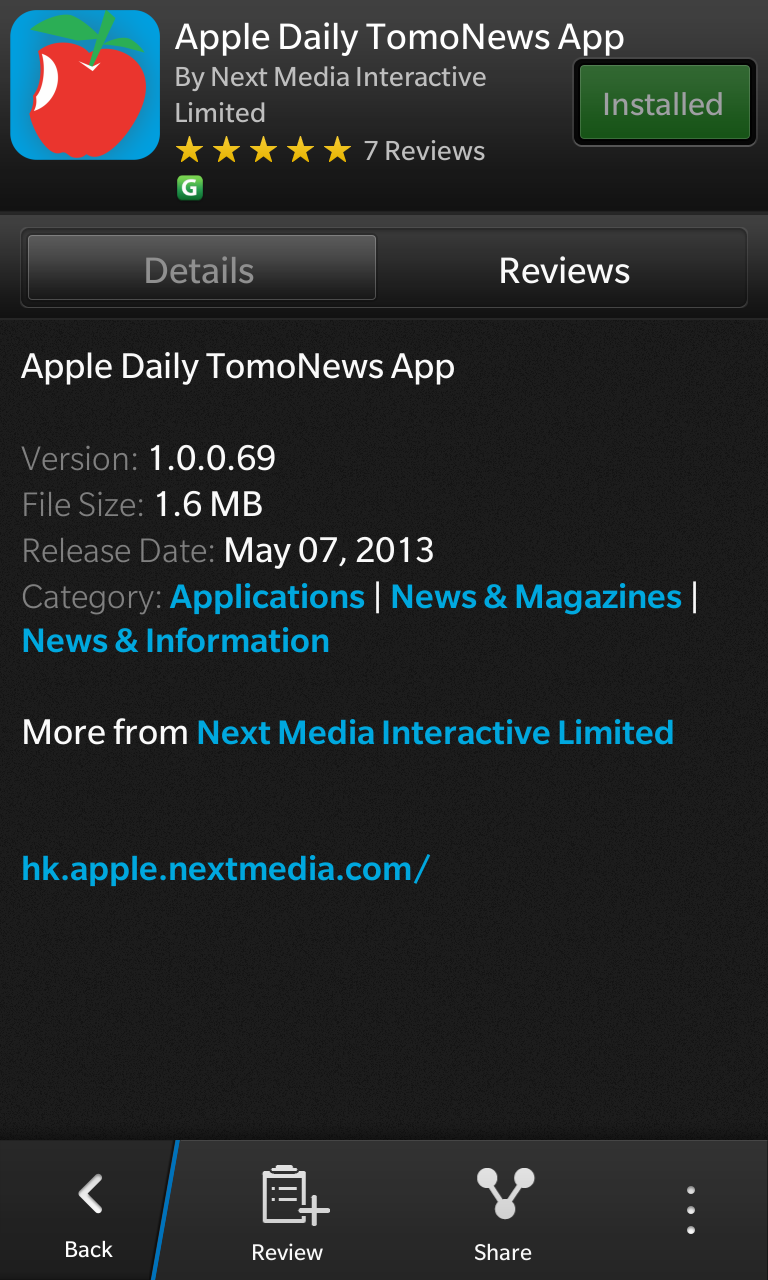View more from Next Media Interactive Limited
768x1280 pixels.
[x=435, y=733]
